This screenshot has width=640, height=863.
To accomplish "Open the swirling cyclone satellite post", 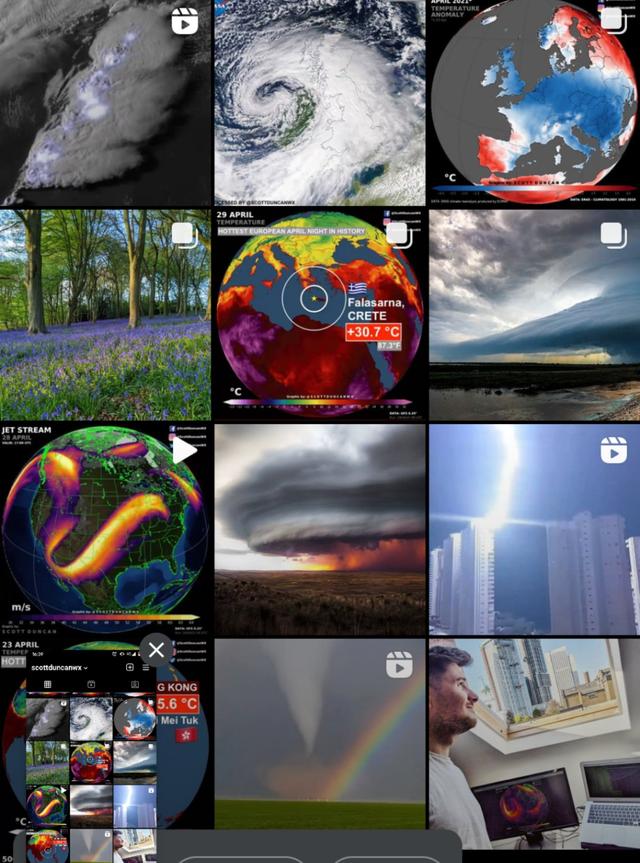I will pos(319,102).
